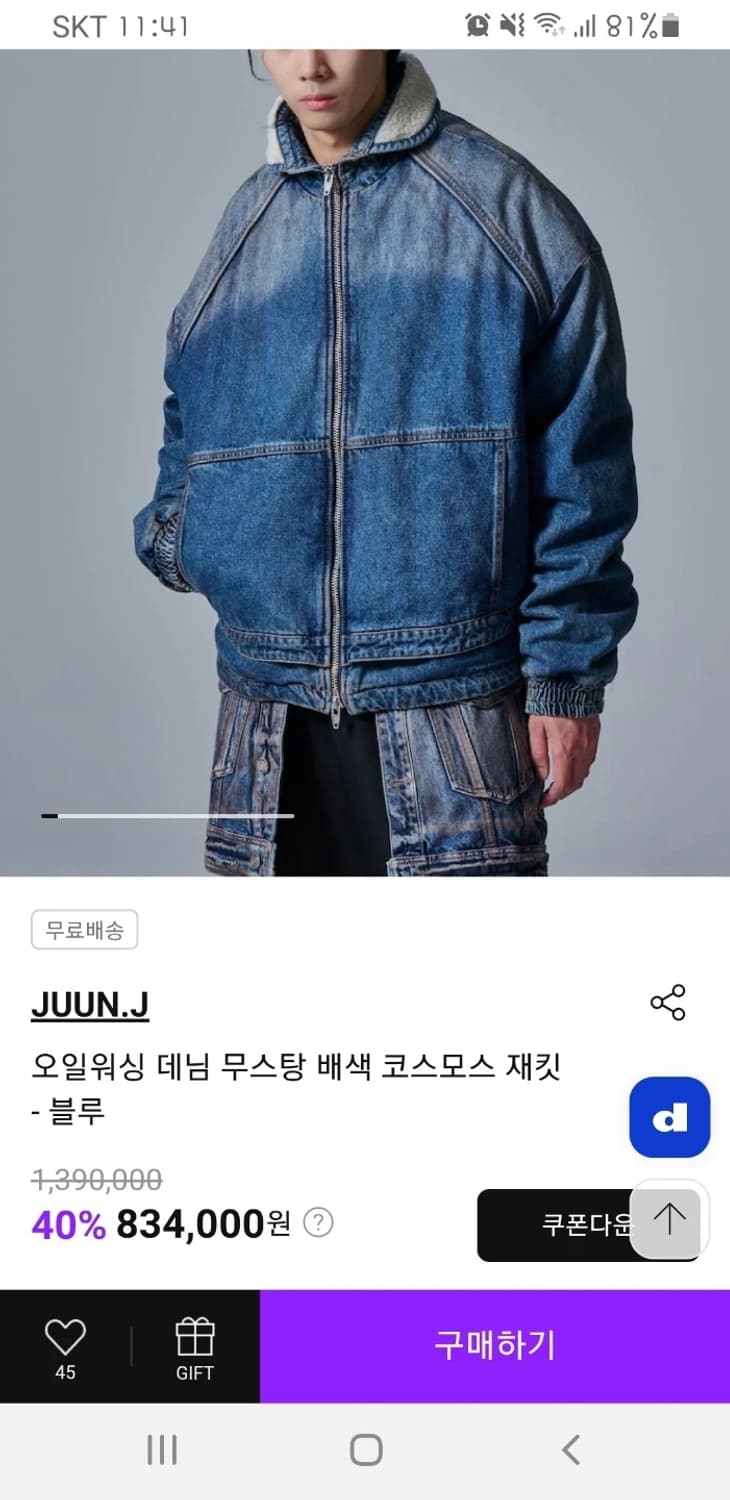The image size is (730, 1500).
Task: Open the 무료배송 shipping label
Action: [84, 930]
